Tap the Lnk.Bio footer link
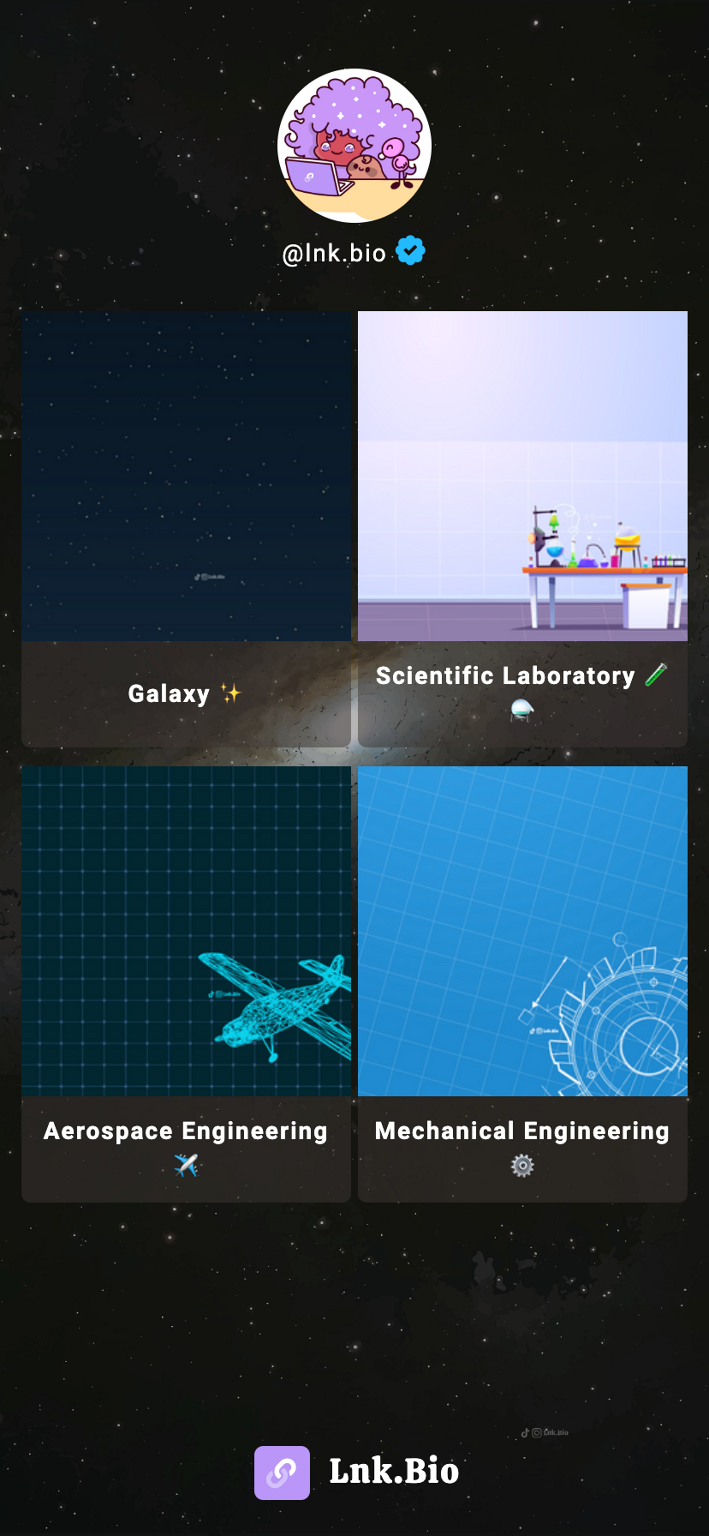 pos(356,1472)
